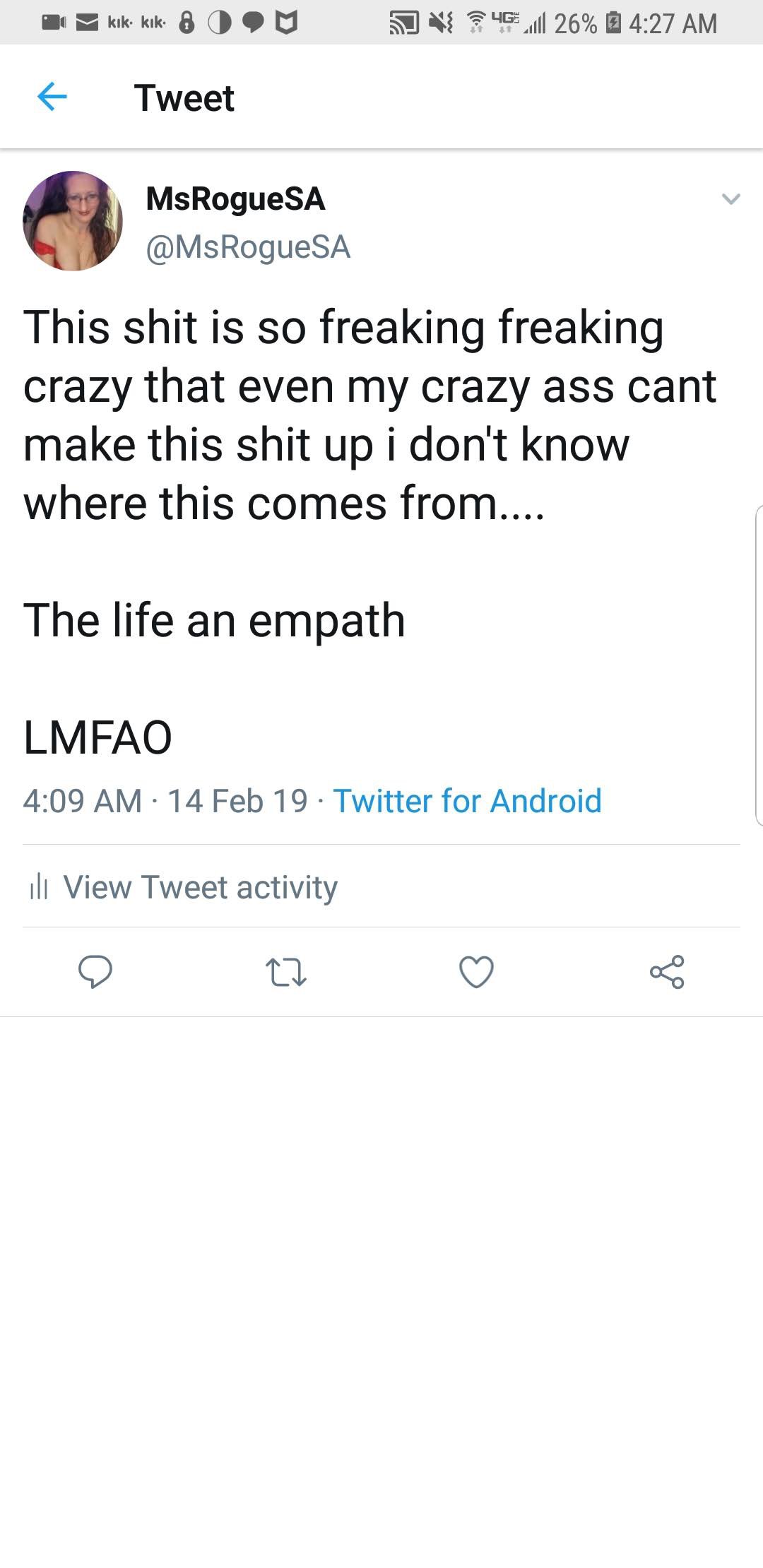Screen dimensions: 763x1568
Task: Go back using the arrow
Action: (x=52, y=97)
